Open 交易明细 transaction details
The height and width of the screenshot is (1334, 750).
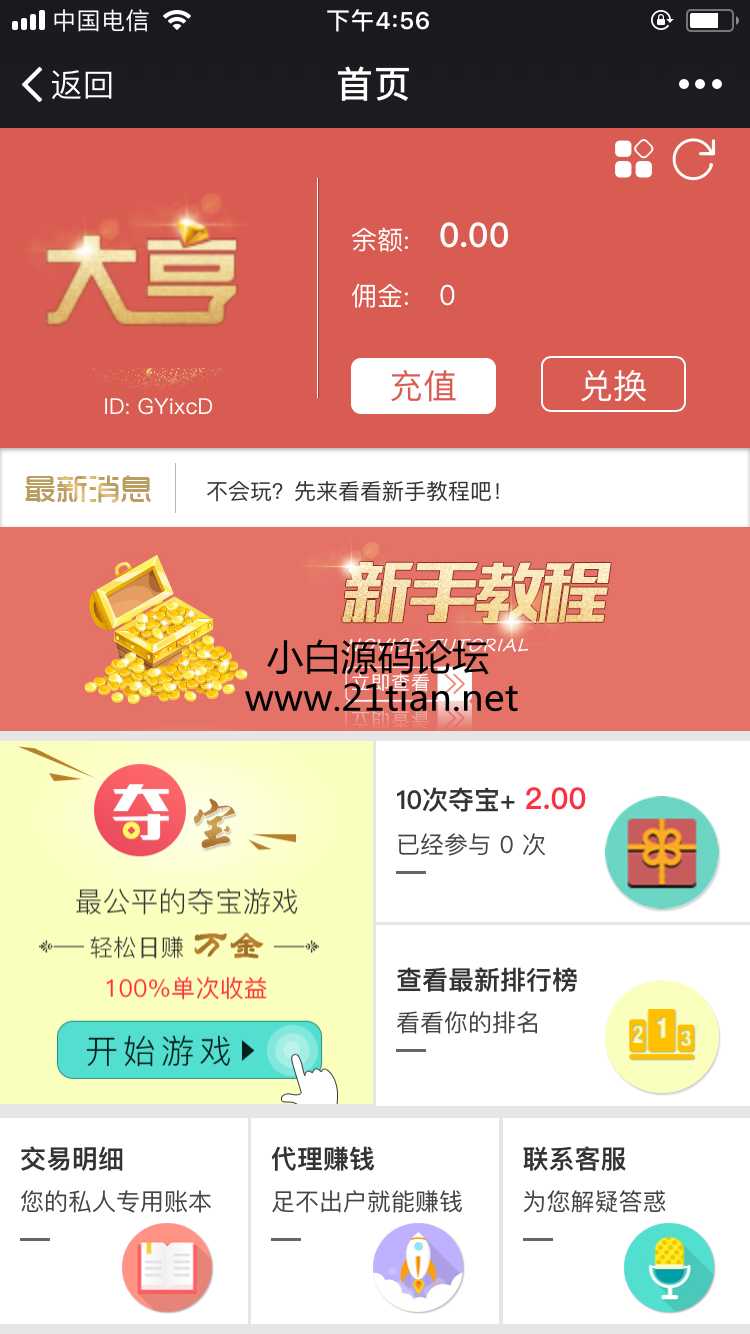pyautogui.click(x=124, y=1220)
